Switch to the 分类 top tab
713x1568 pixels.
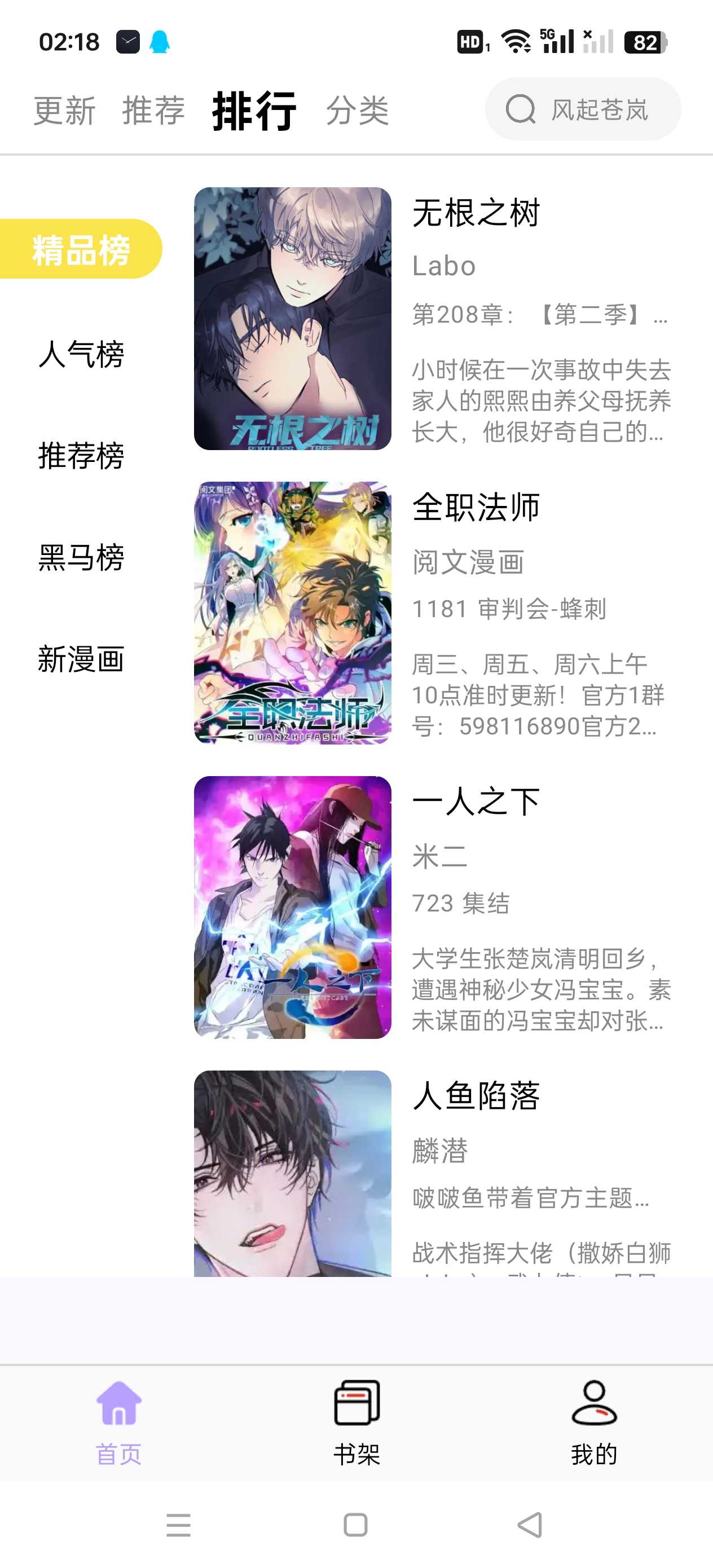click(358, 111)
